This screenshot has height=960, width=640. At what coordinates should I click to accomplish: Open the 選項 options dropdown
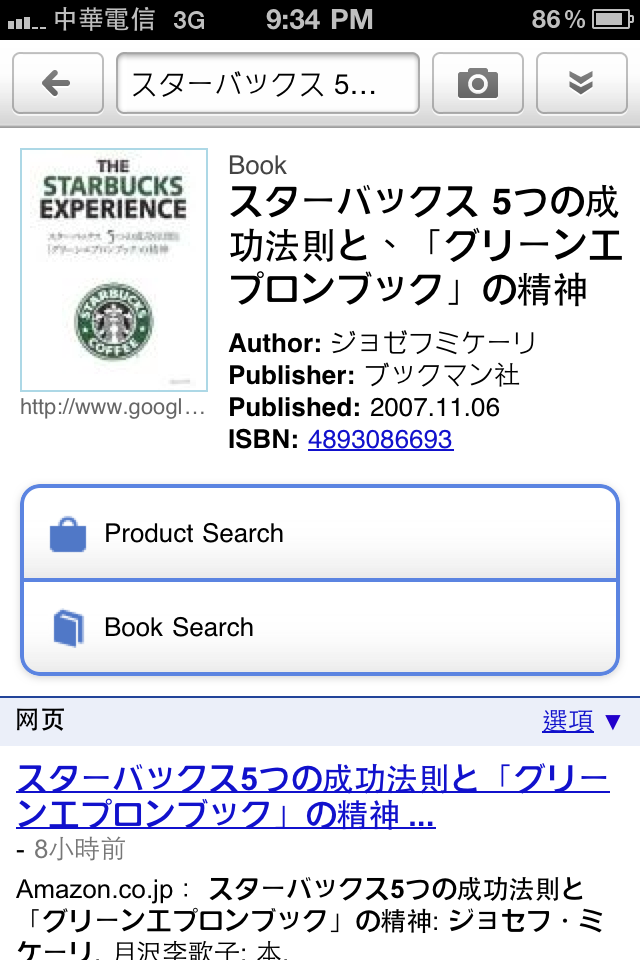[x=581, y=721]
